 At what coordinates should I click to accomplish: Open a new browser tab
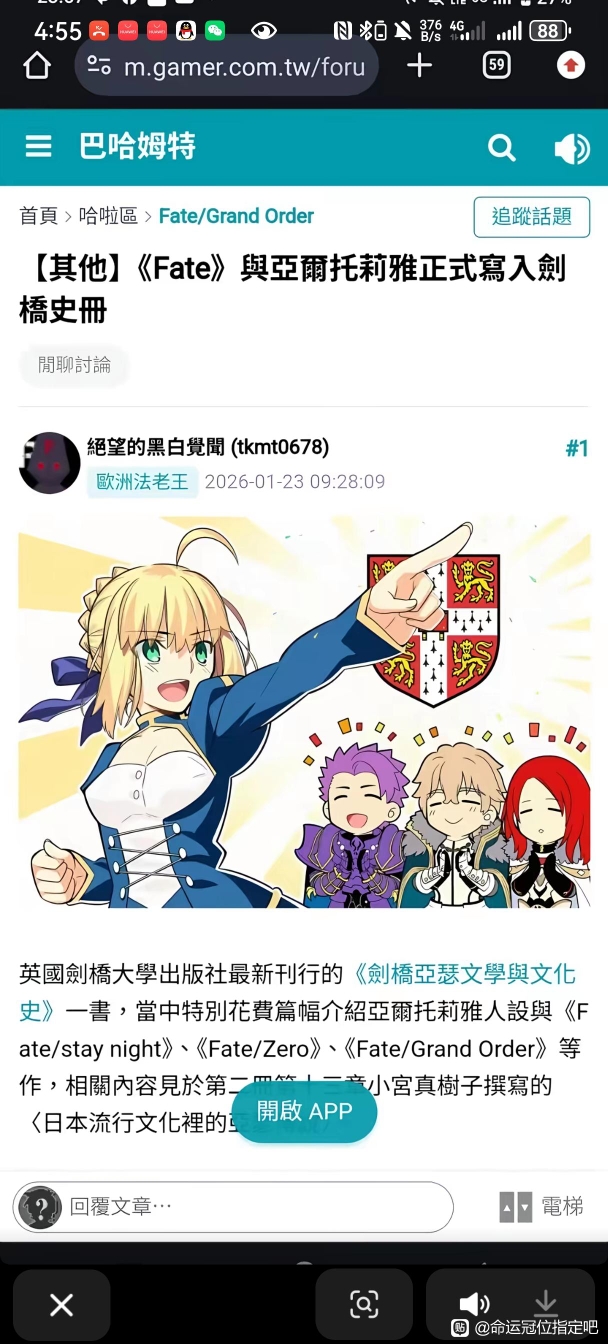[419, 66]
